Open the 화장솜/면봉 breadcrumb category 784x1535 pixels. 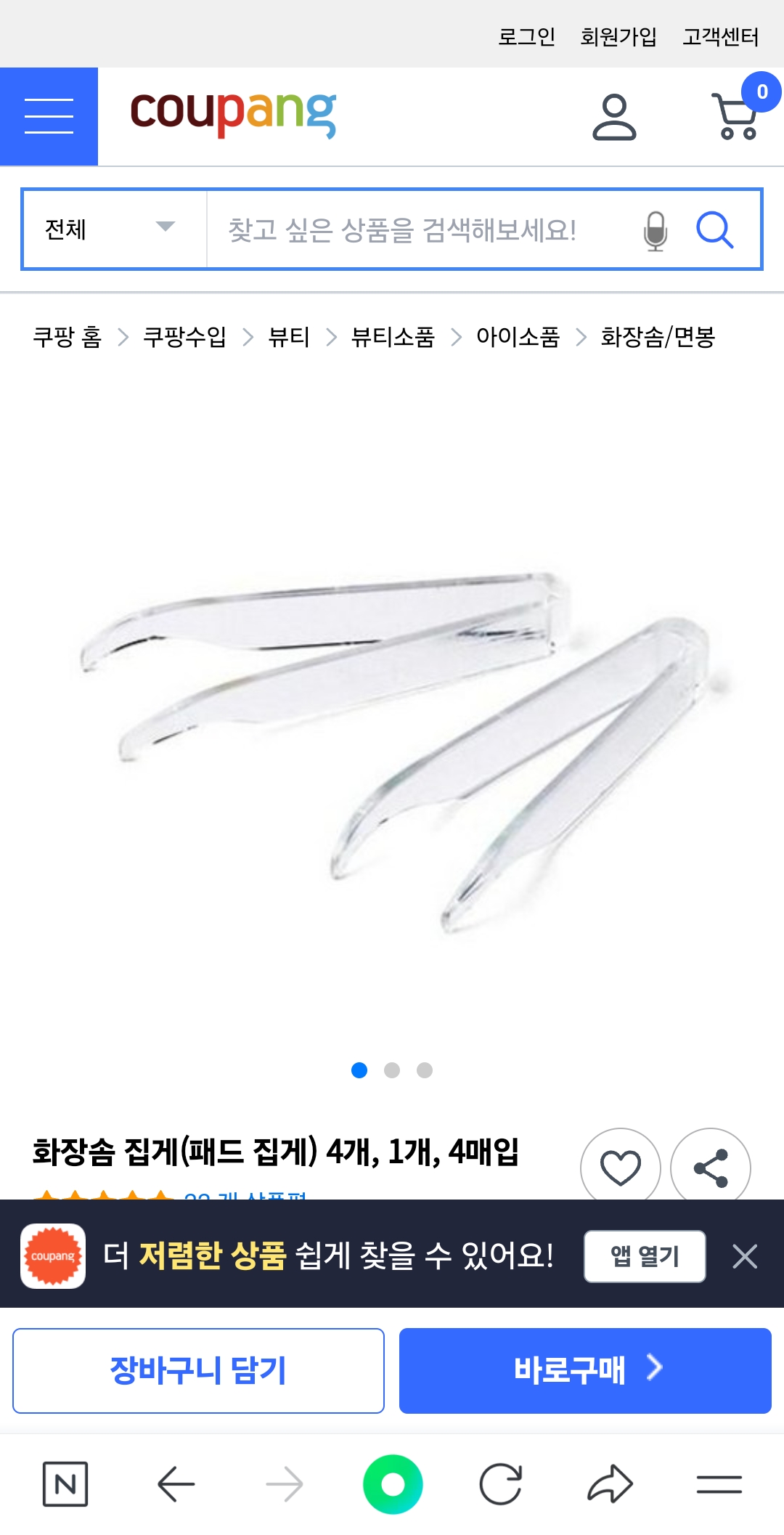pyautogui.click(x=658, y=337)
